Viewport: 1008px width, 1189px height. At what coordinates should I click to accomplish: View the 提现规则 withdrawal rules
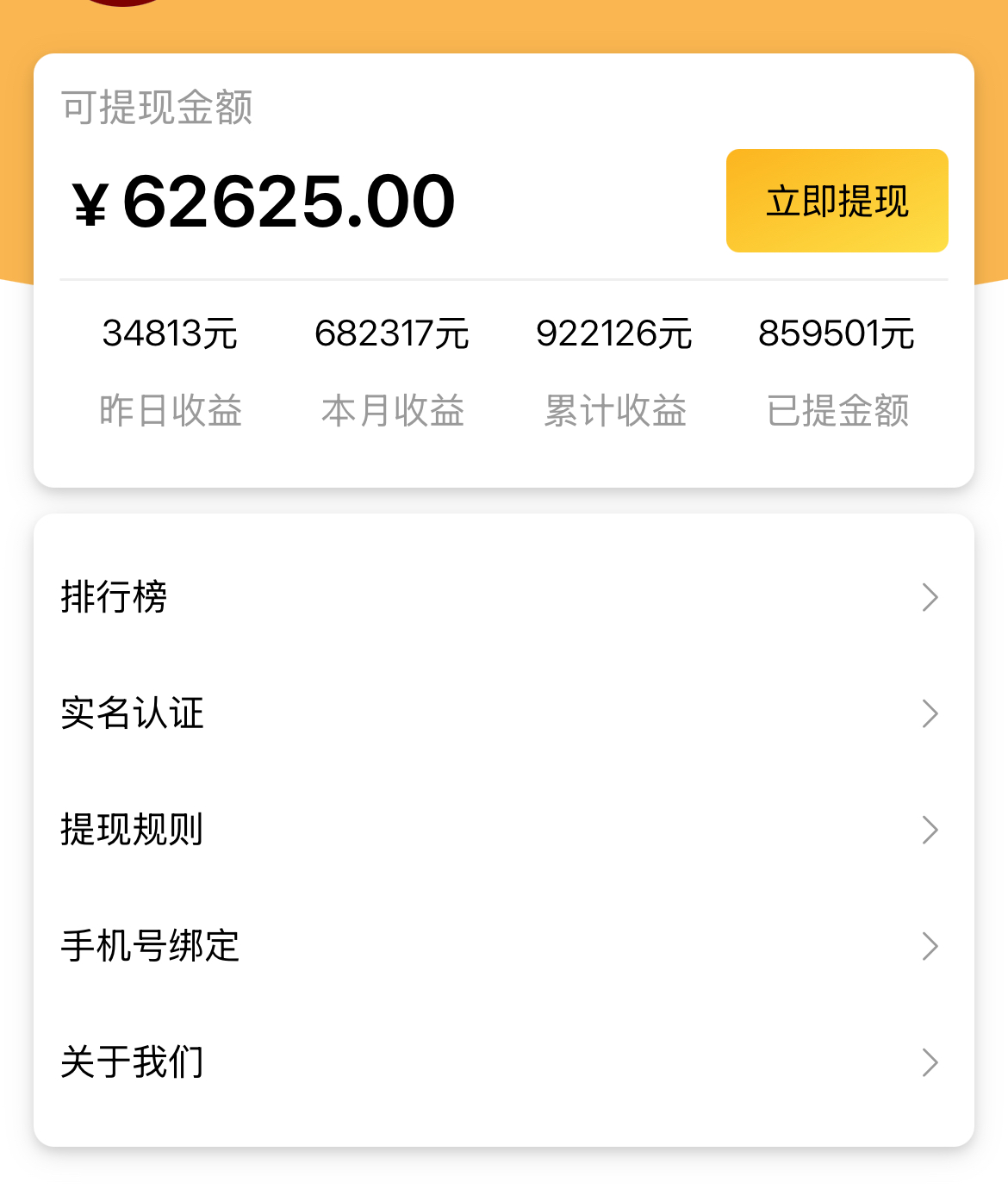(x=503, y=830)
